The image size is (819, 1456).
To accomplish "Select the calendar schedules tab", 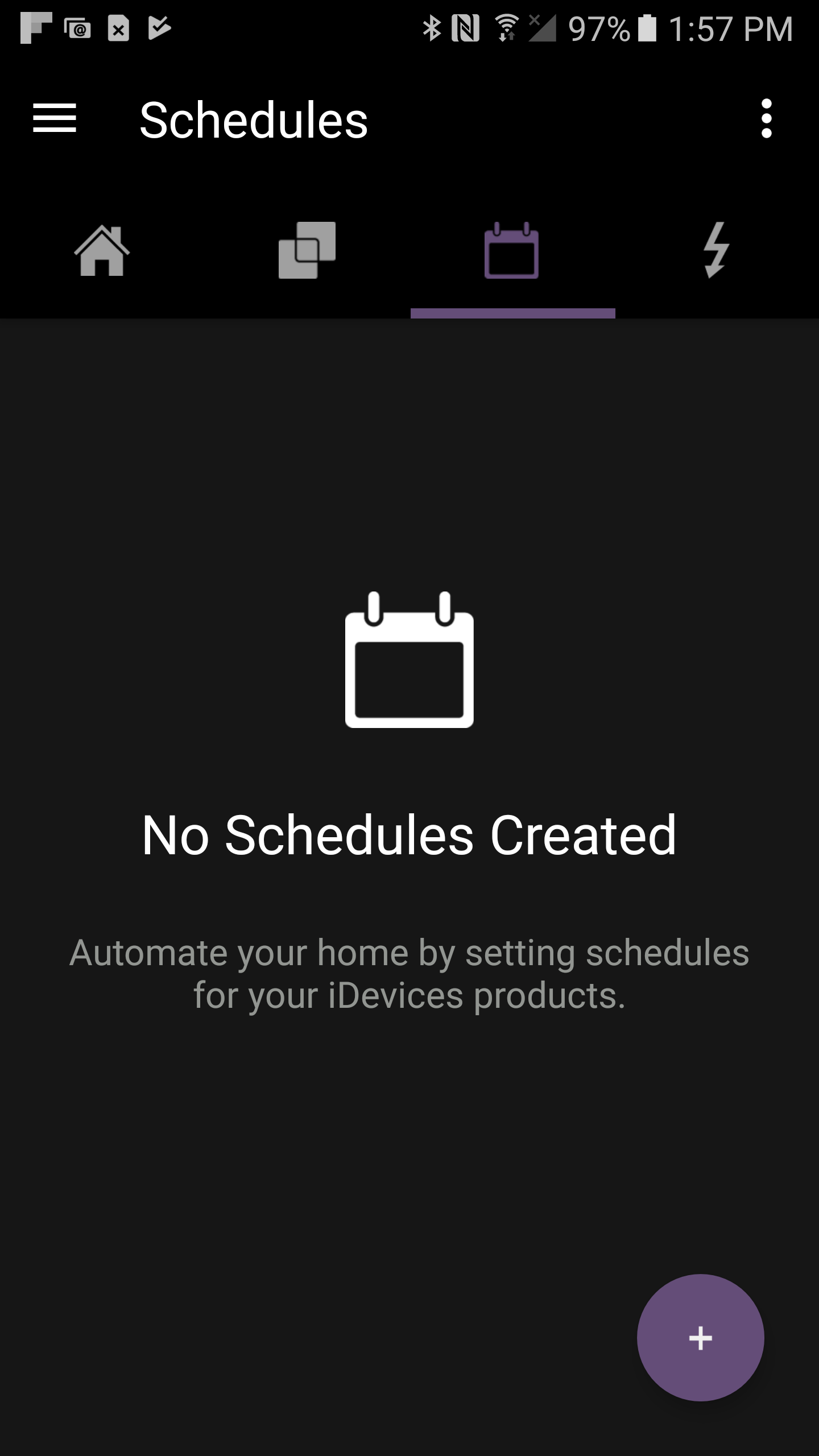I will [x=512, y=250].
